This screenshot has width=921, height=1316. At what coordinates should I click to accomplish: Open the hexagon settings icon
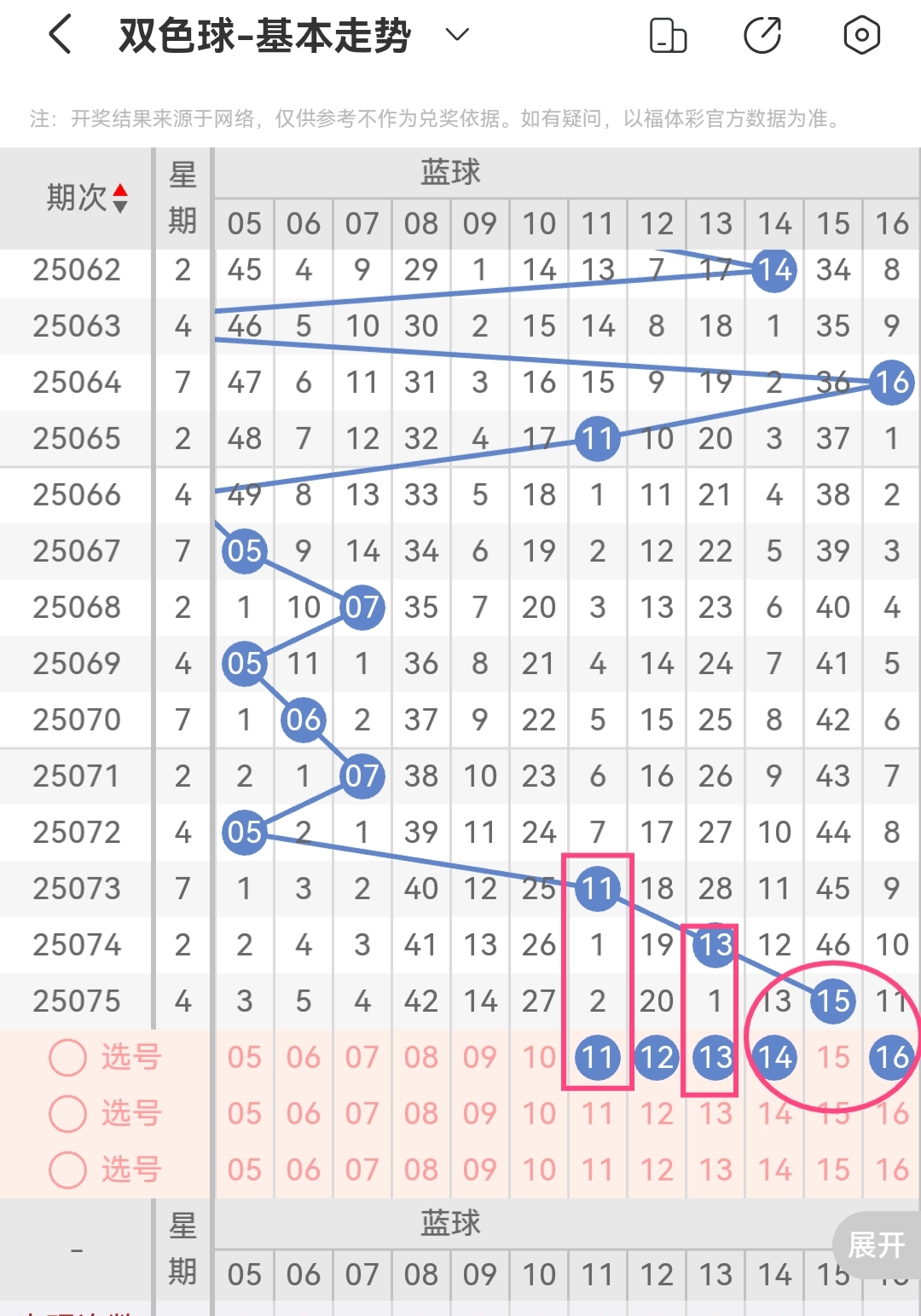pos(861,36)
